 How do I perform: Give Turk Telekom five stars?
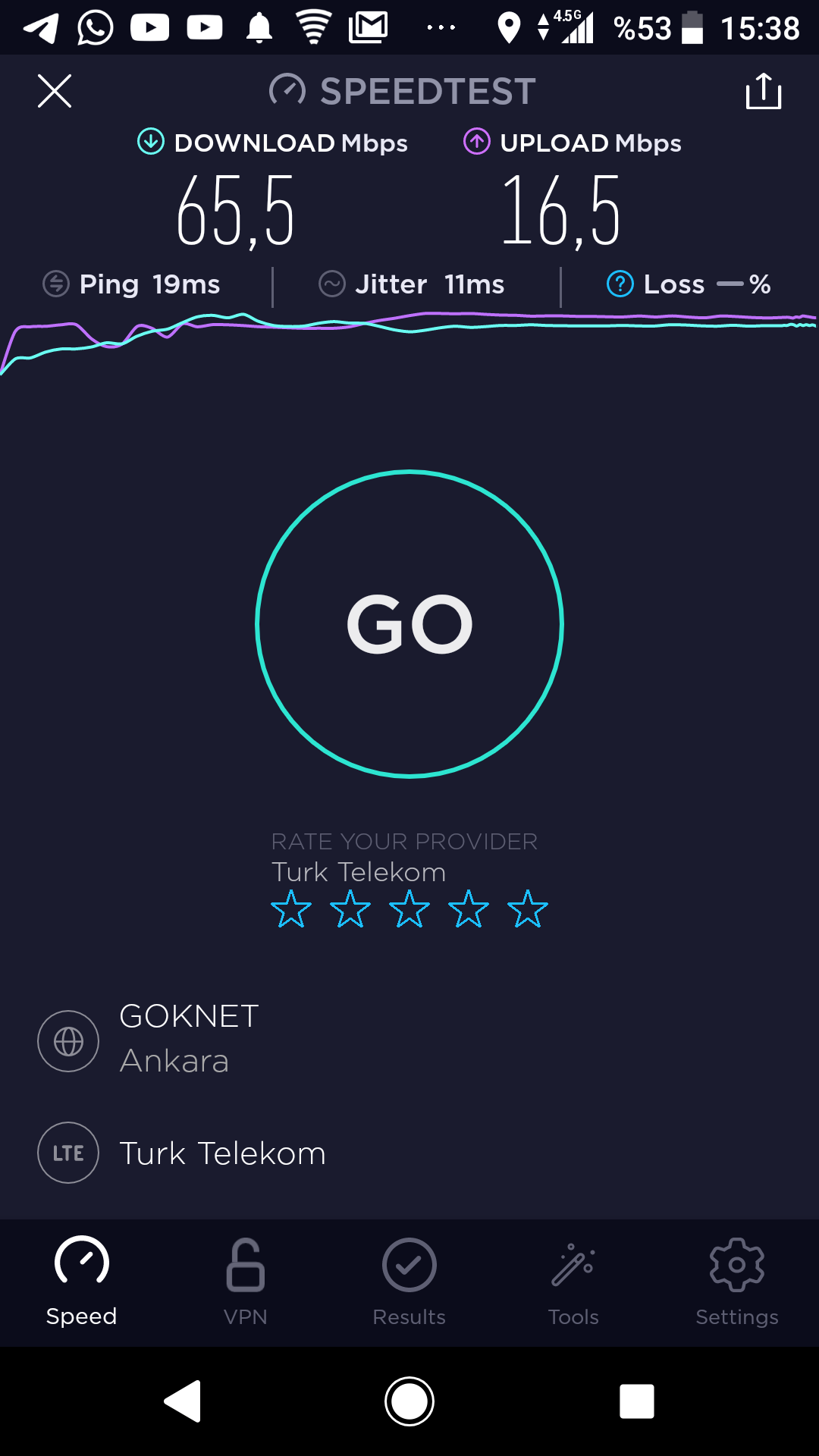click(x=528, y=909)
